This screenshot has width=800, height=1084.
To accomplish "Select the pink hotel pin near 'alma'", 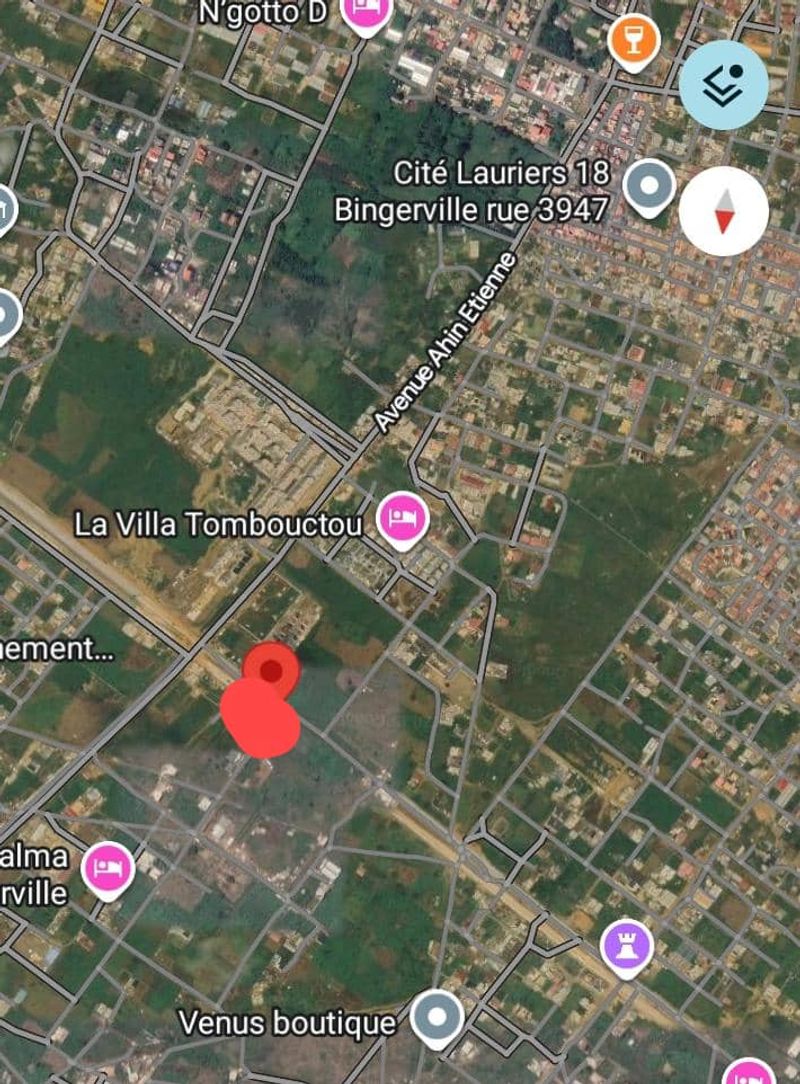I will click(108, 867).
